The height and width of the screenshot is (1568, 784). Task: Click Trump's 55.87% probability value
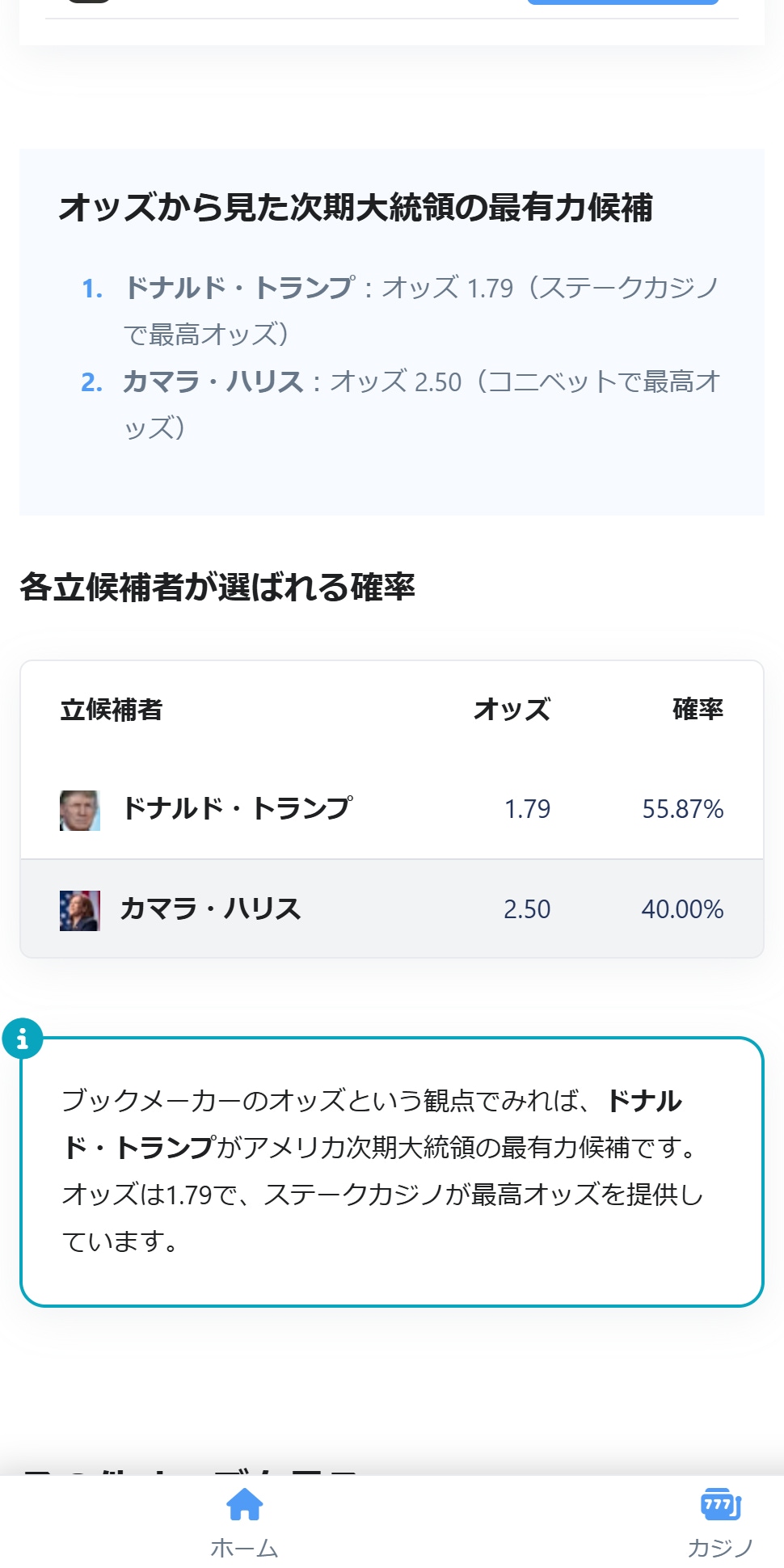click(x=683, y=809)
